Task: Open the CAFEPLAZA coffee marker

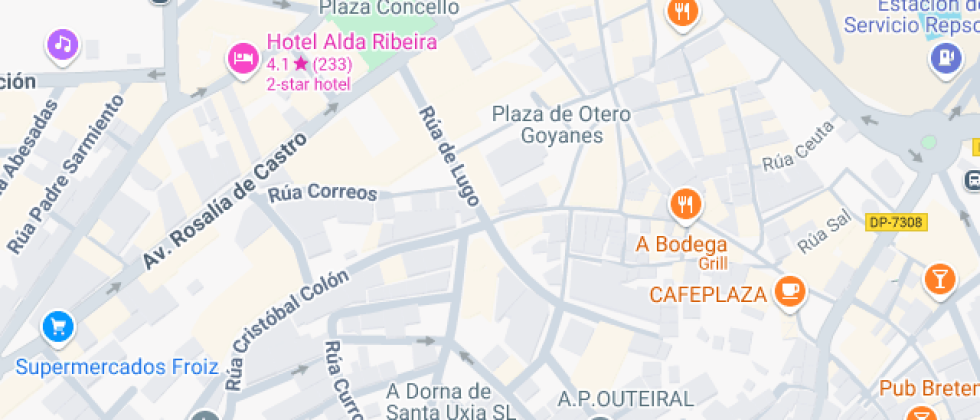Action: point(791,291)
